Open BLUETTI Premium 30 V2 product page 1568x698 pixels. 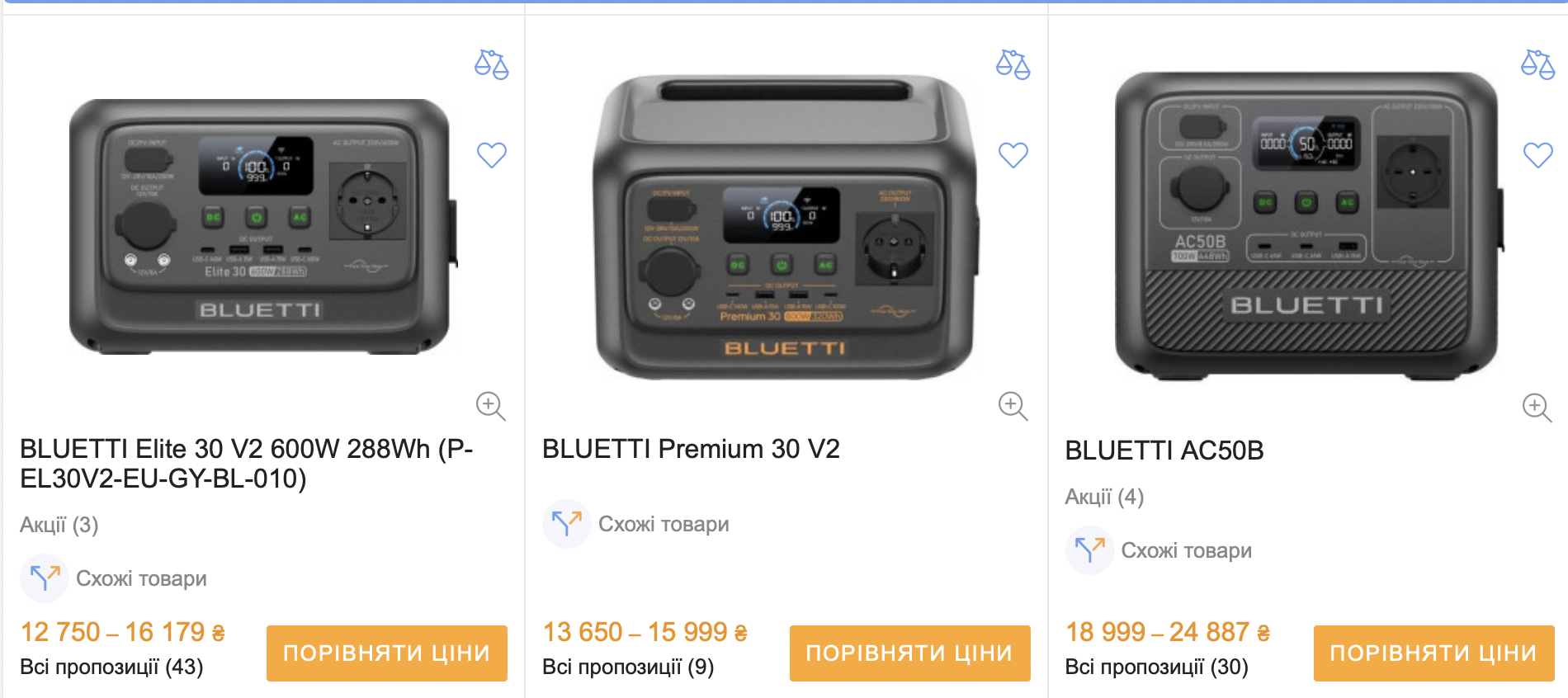(691, 449)
